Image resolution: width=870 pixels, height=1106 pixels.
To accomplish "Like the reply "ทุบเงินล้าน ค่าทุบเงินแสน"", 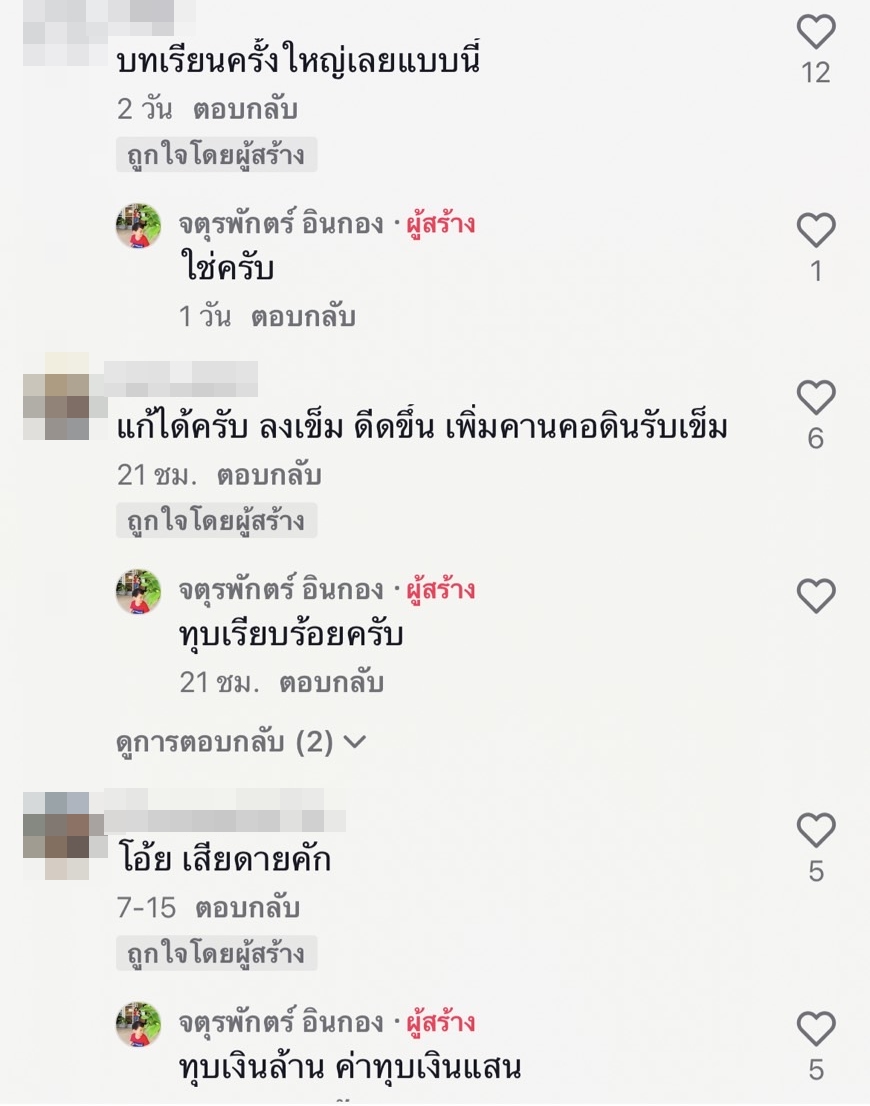I will click(816, 1029).
